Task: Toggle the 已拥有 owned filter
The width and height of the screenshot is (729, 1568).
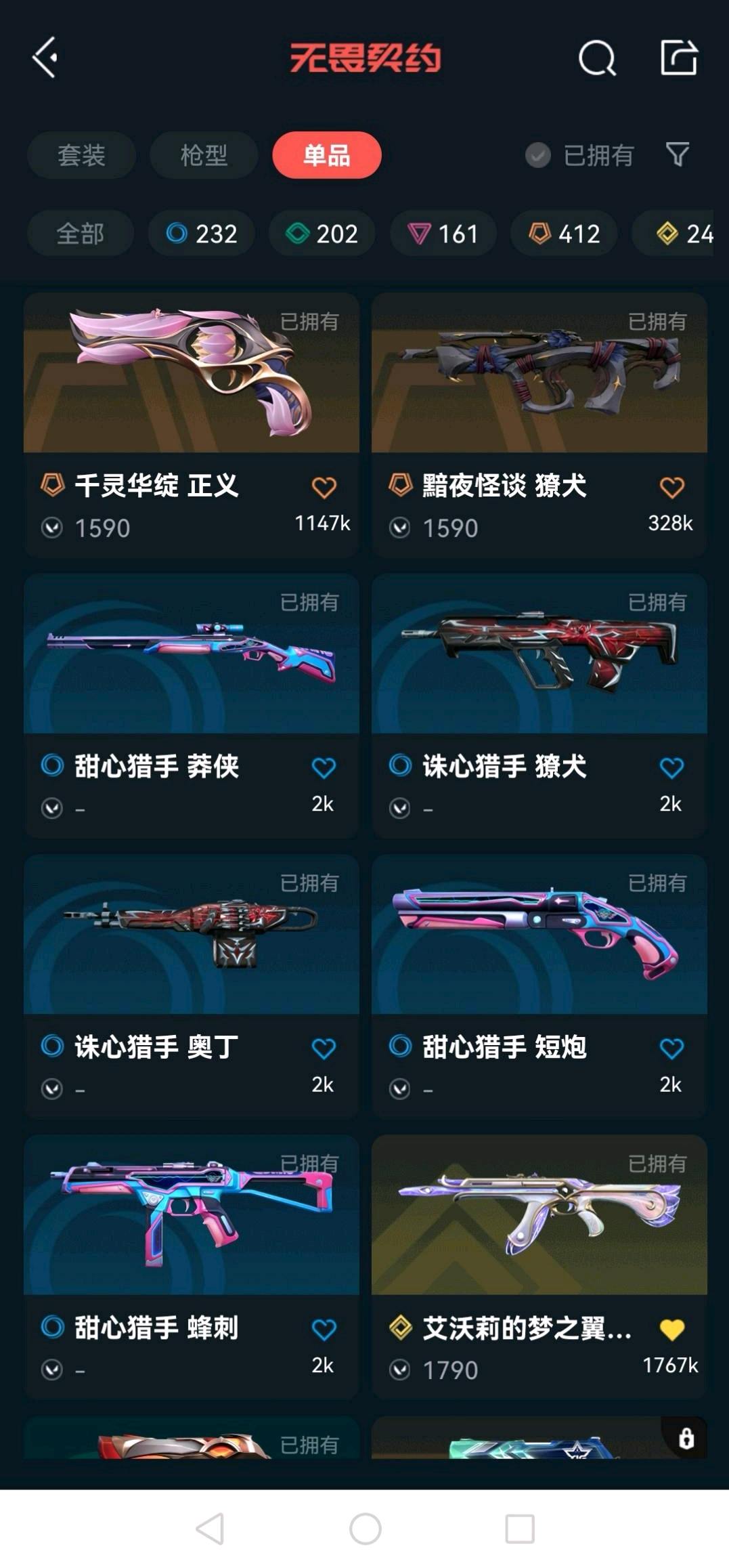Action: (x=580, y=155)
